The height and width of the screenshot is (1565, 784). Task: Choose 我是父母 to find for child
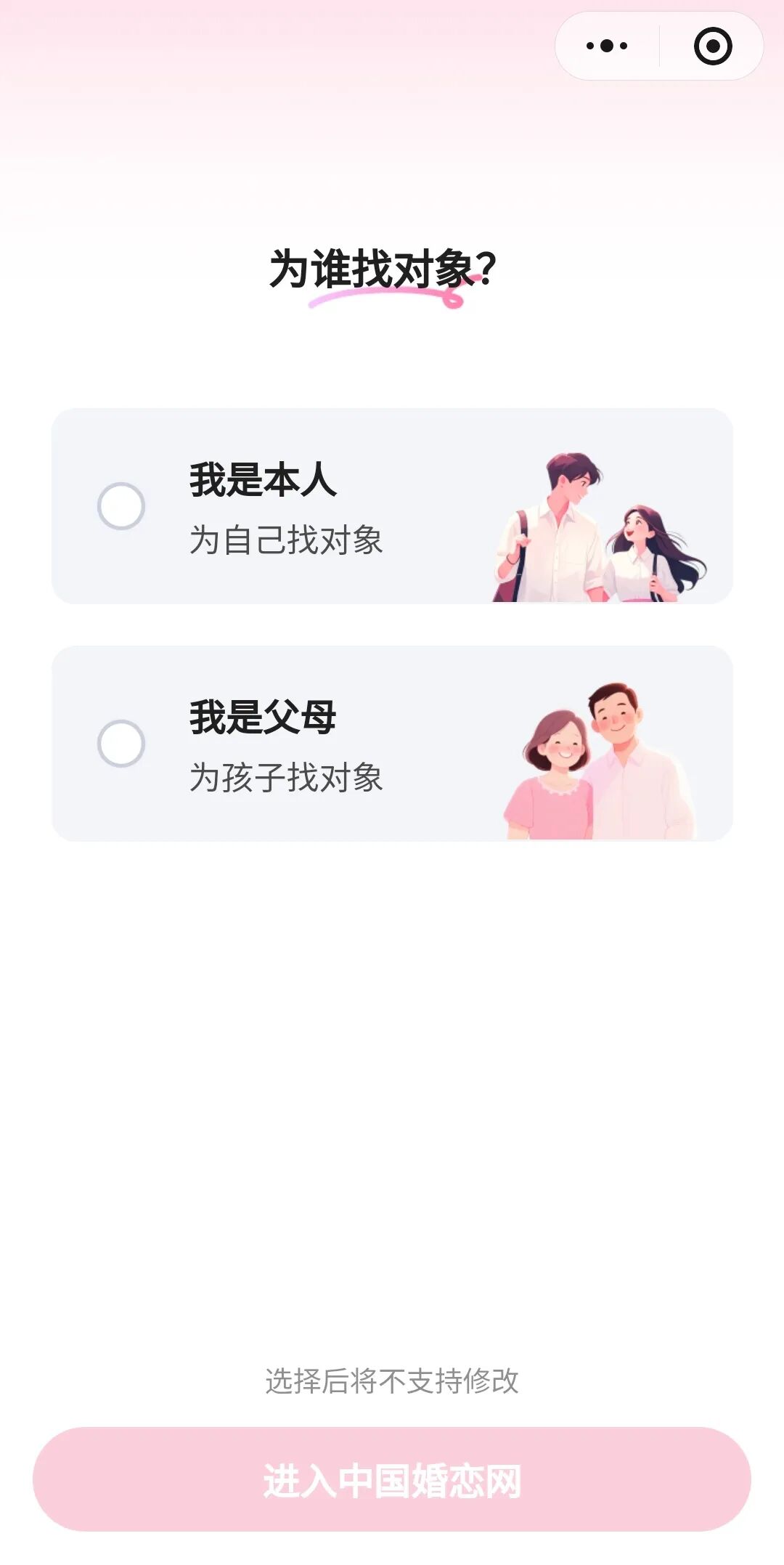121,743
